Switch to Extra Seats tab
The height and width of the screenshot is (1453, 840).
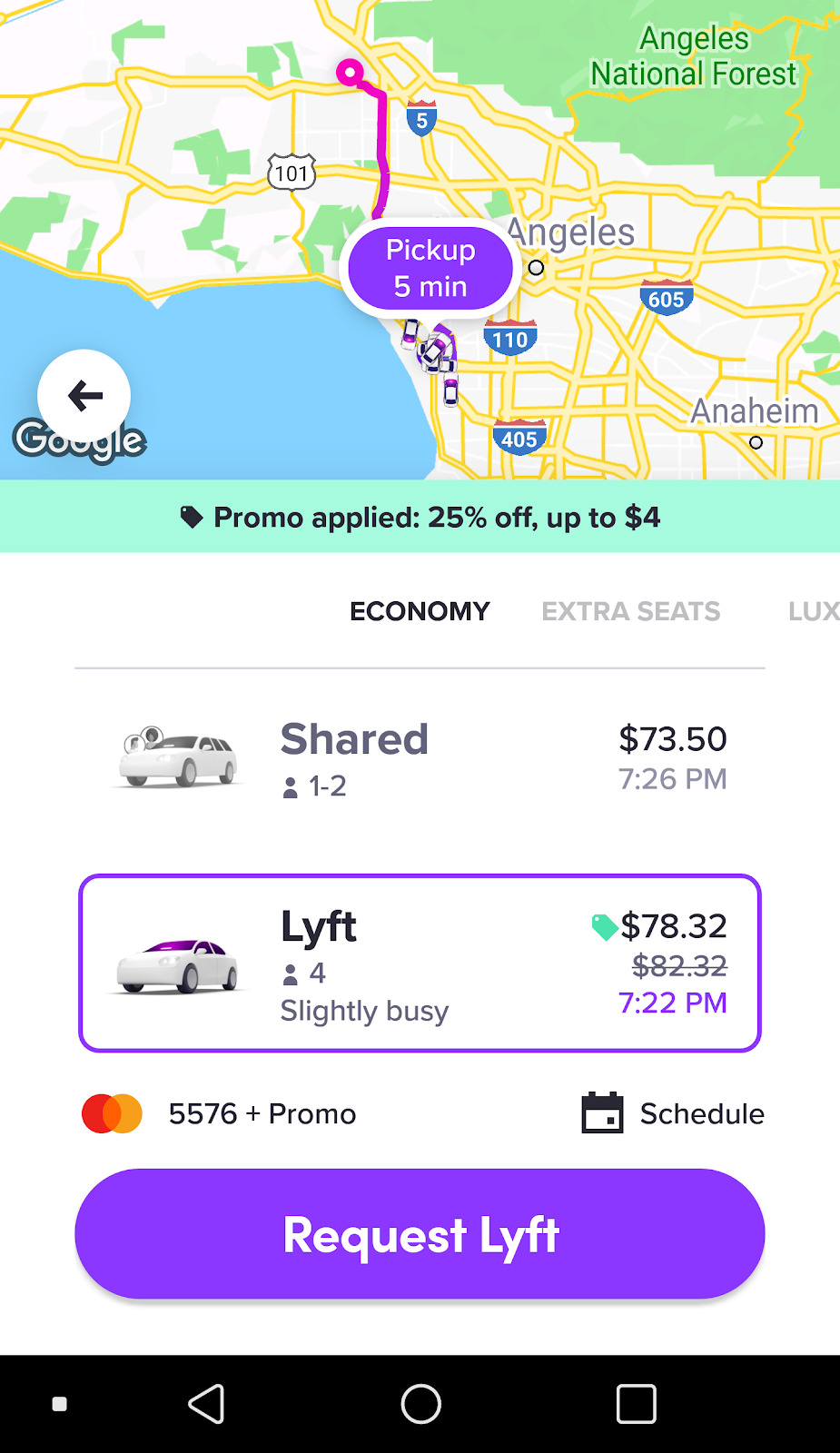(631, 610)
